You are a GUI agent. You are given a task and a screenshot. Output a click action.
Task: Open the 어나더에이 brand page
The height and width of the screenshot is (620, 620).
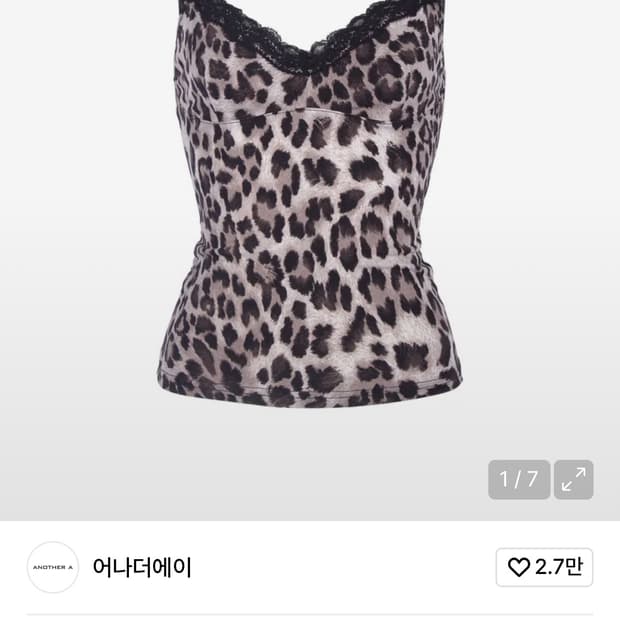point(141,568)
